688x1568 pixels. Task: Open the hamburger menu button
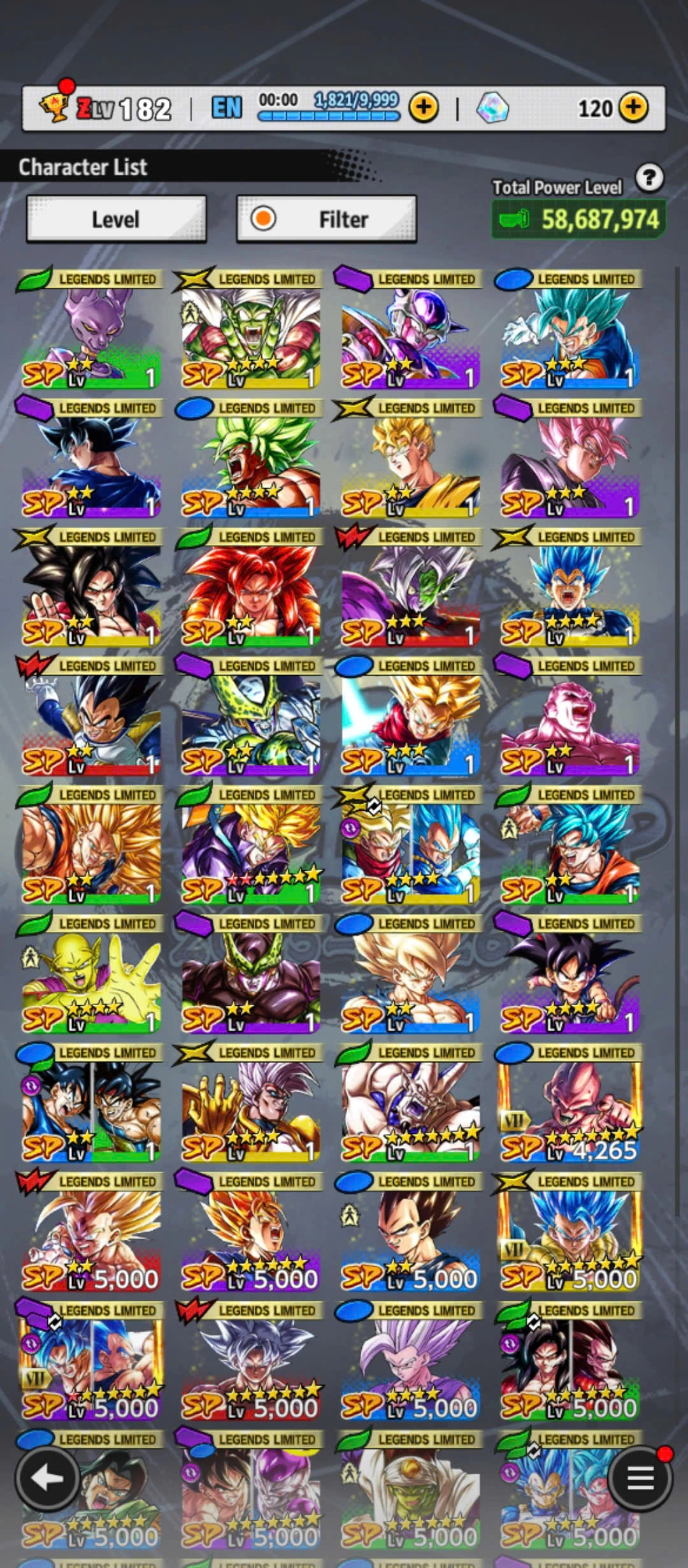coord(640,1477)
